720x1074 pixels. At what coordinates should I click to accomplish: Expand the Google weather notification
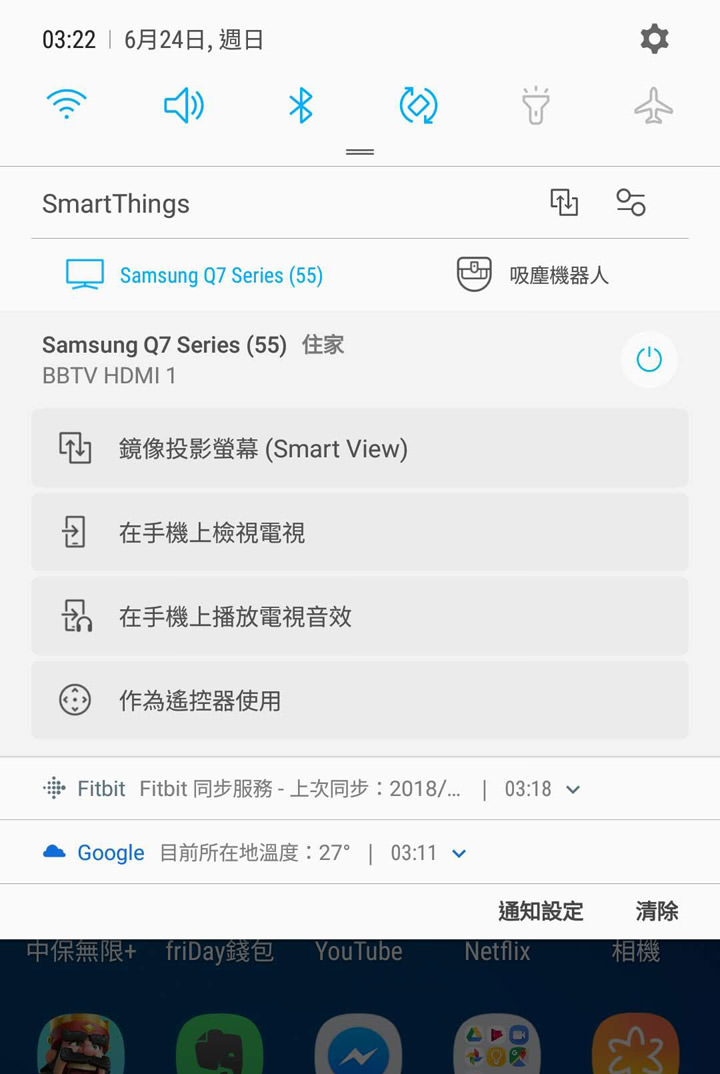[x=458, y=853]
